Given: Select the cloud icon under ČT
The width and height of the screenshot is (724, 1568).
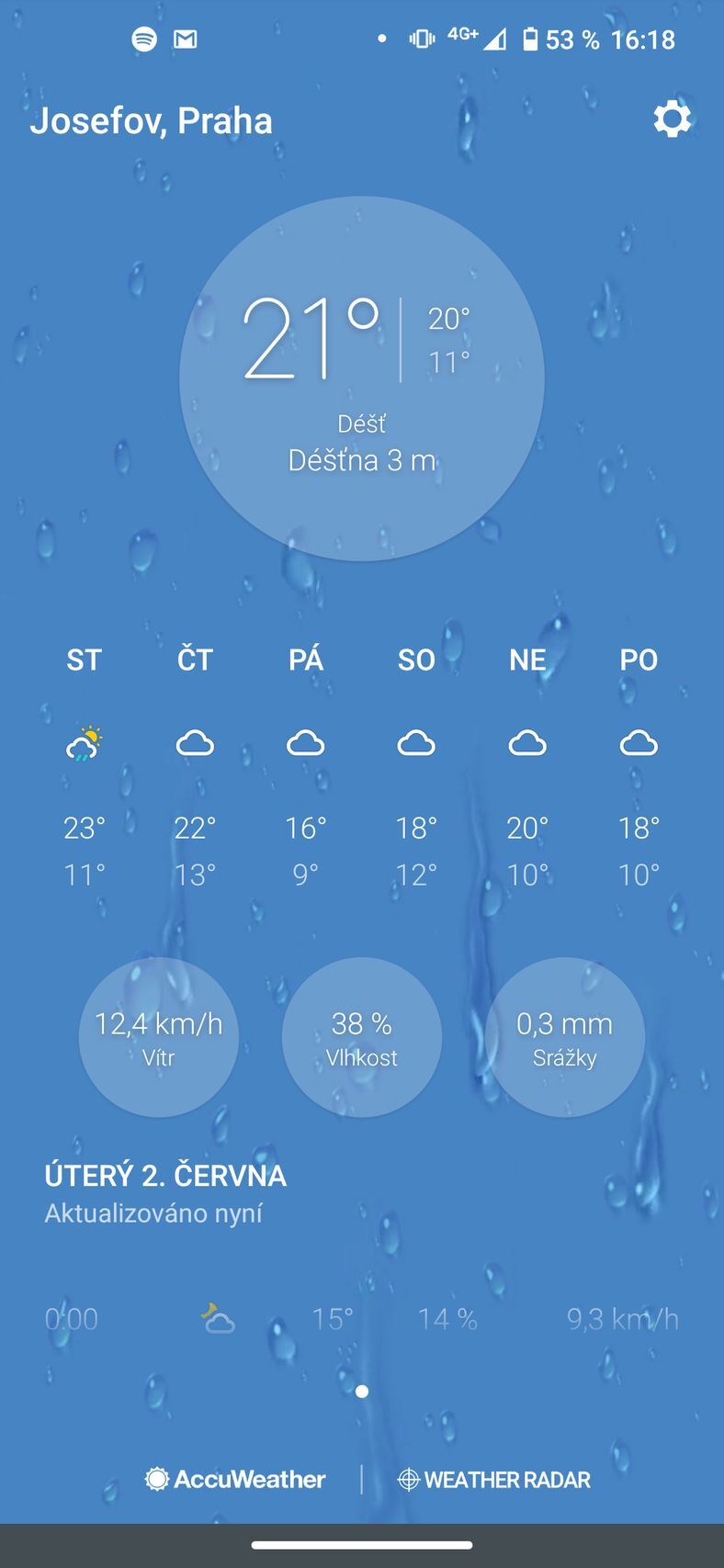Looking at the screenshot, I should (x=194, y=744).
